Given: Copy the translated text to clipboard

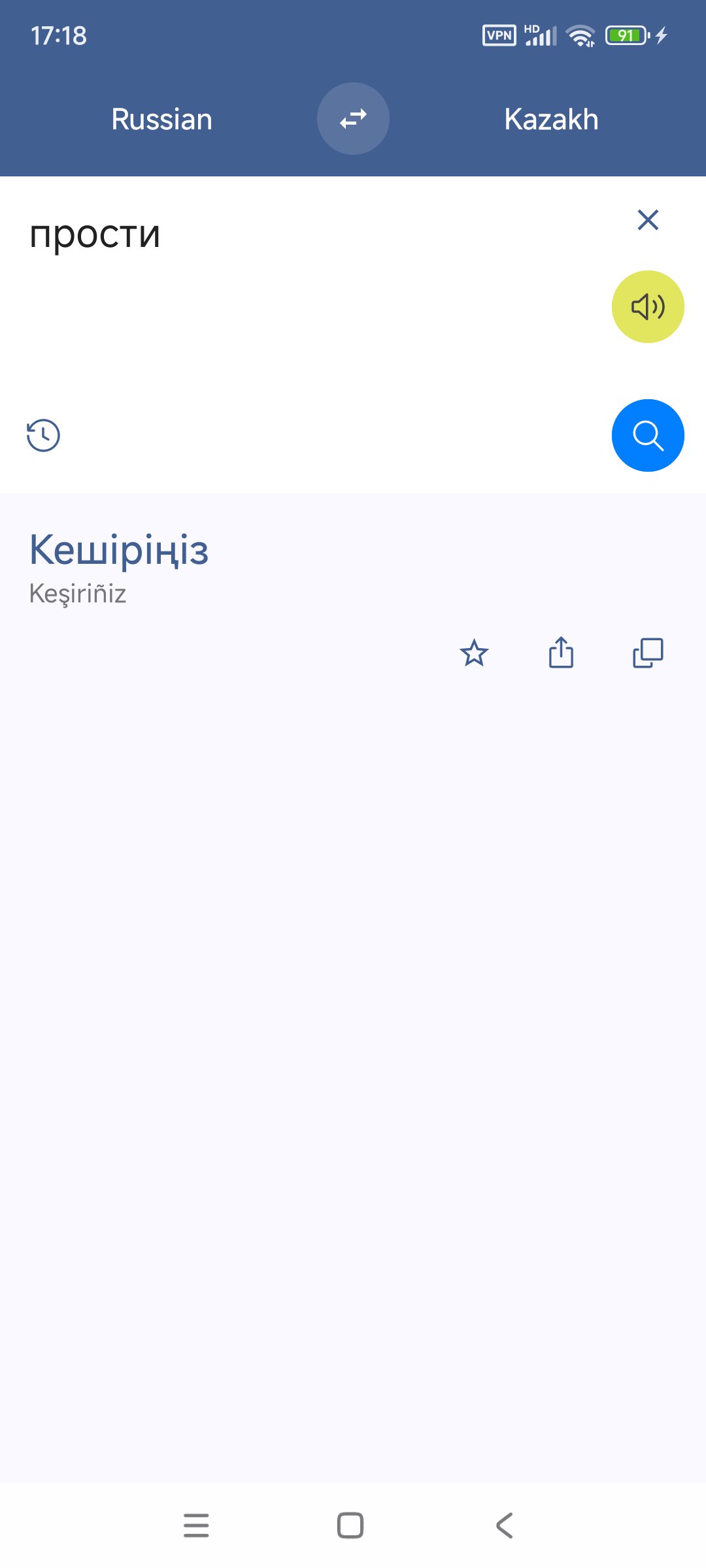Looking at the screenshot, I should pyautogui.click(x=647, y=653).
